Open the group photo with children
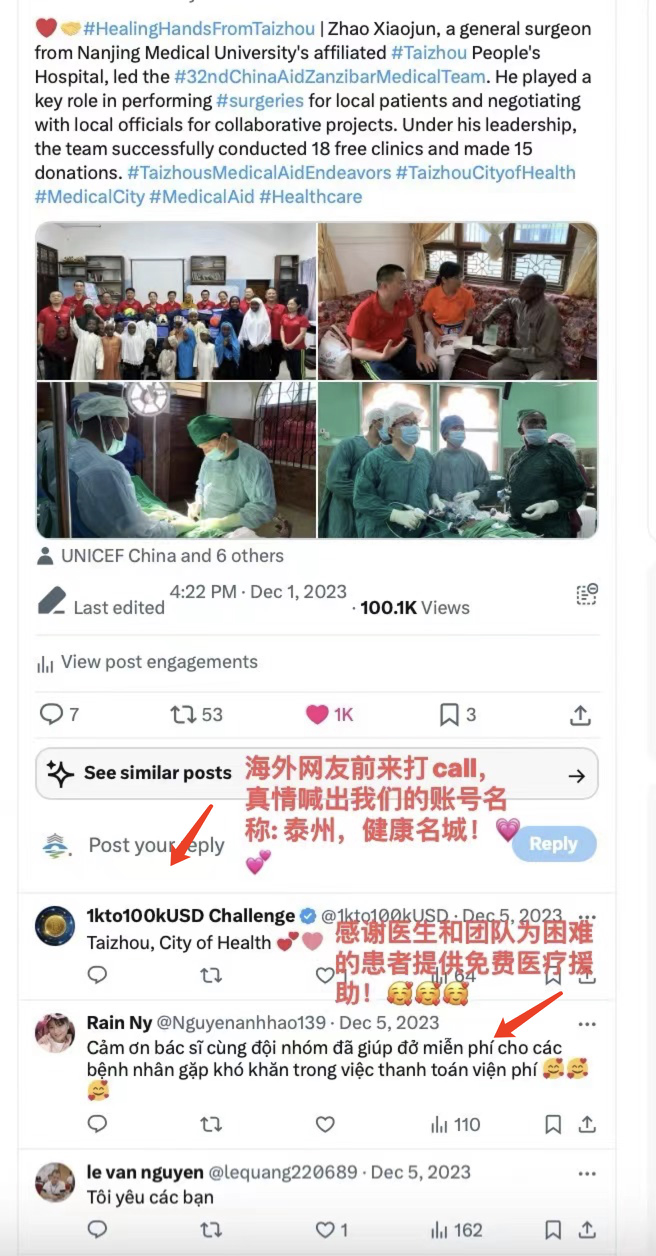The image size is (656, 1256). [176, 301]
